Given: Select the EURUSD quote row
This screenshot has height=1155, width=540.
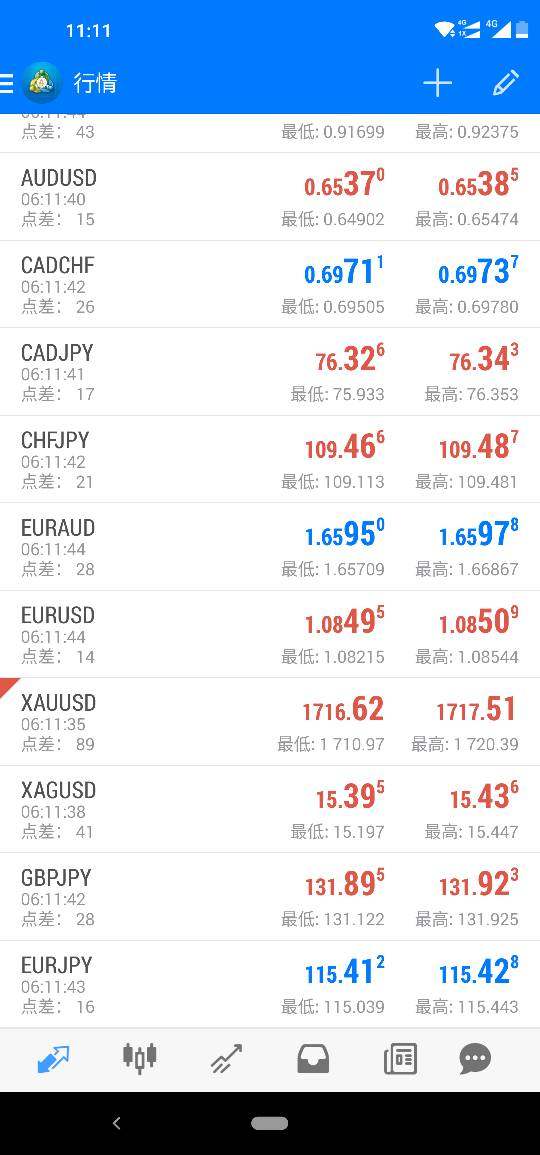Looking at the screenshot, I should 270,635.
